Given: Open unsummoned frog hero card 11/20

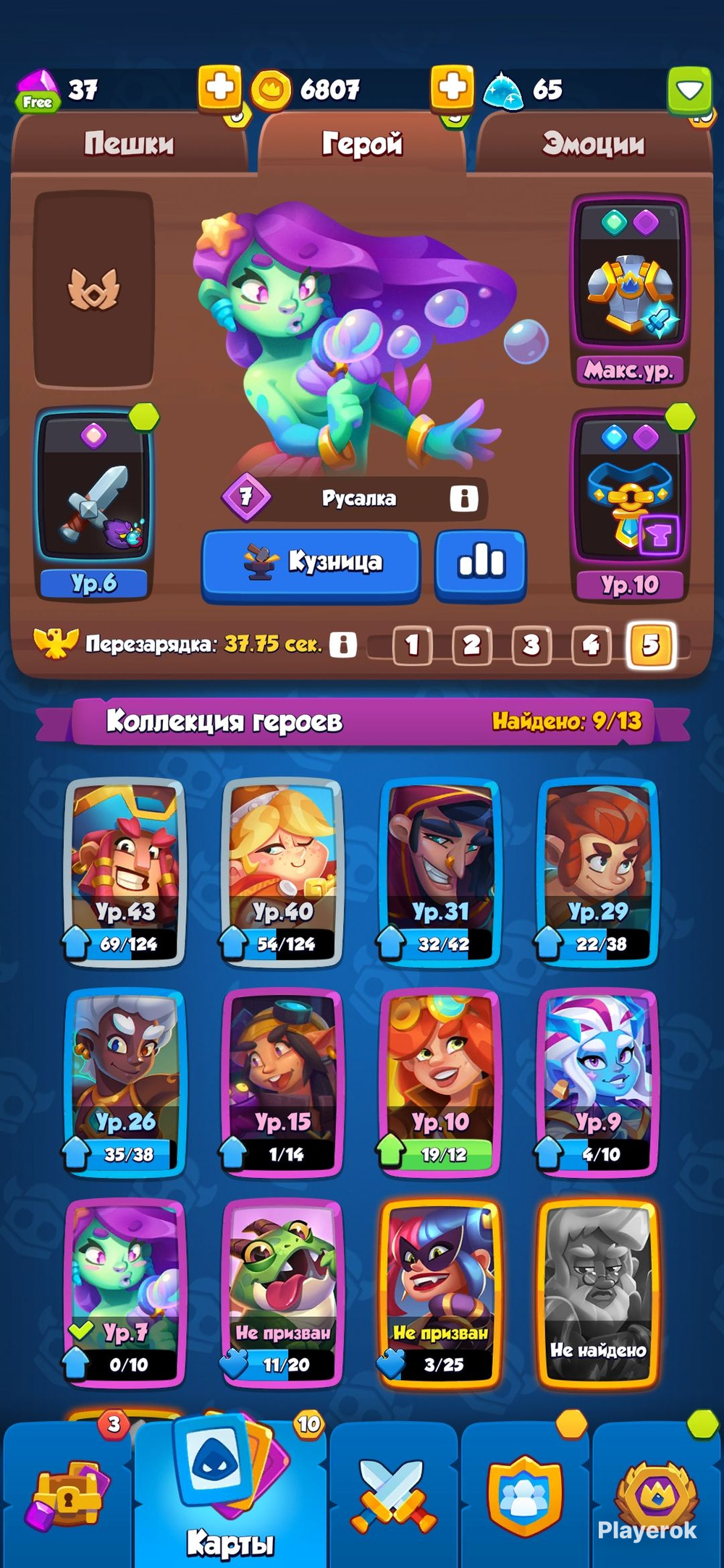Looking at the screenshot, I should [x=282, y=1292].
